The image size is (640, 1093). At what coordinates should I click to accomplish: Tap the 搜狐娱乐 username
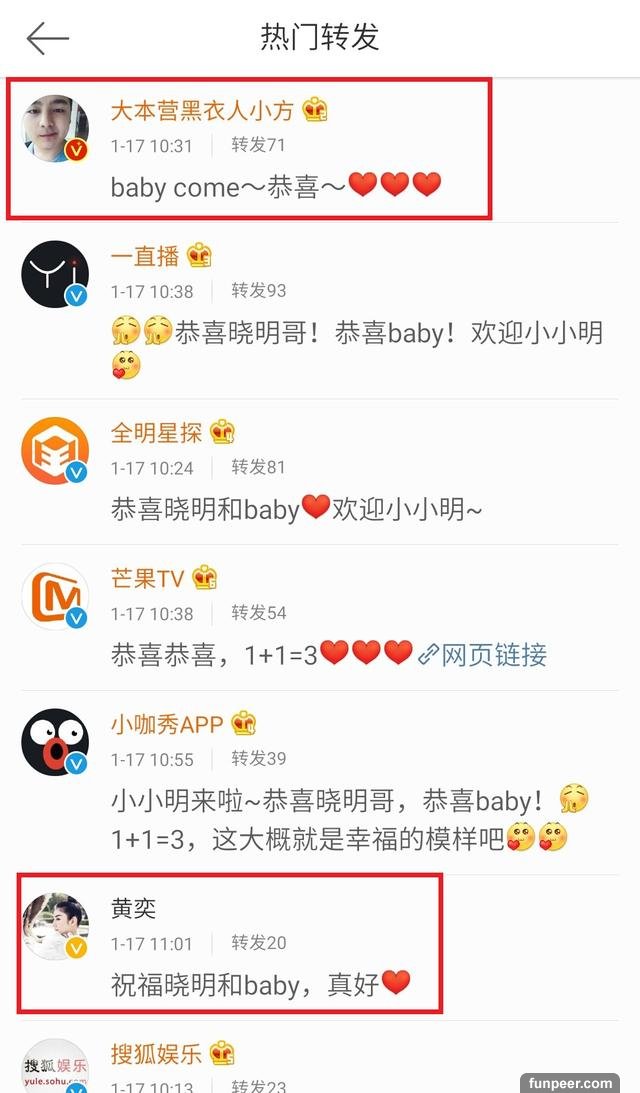point(156,1054)
